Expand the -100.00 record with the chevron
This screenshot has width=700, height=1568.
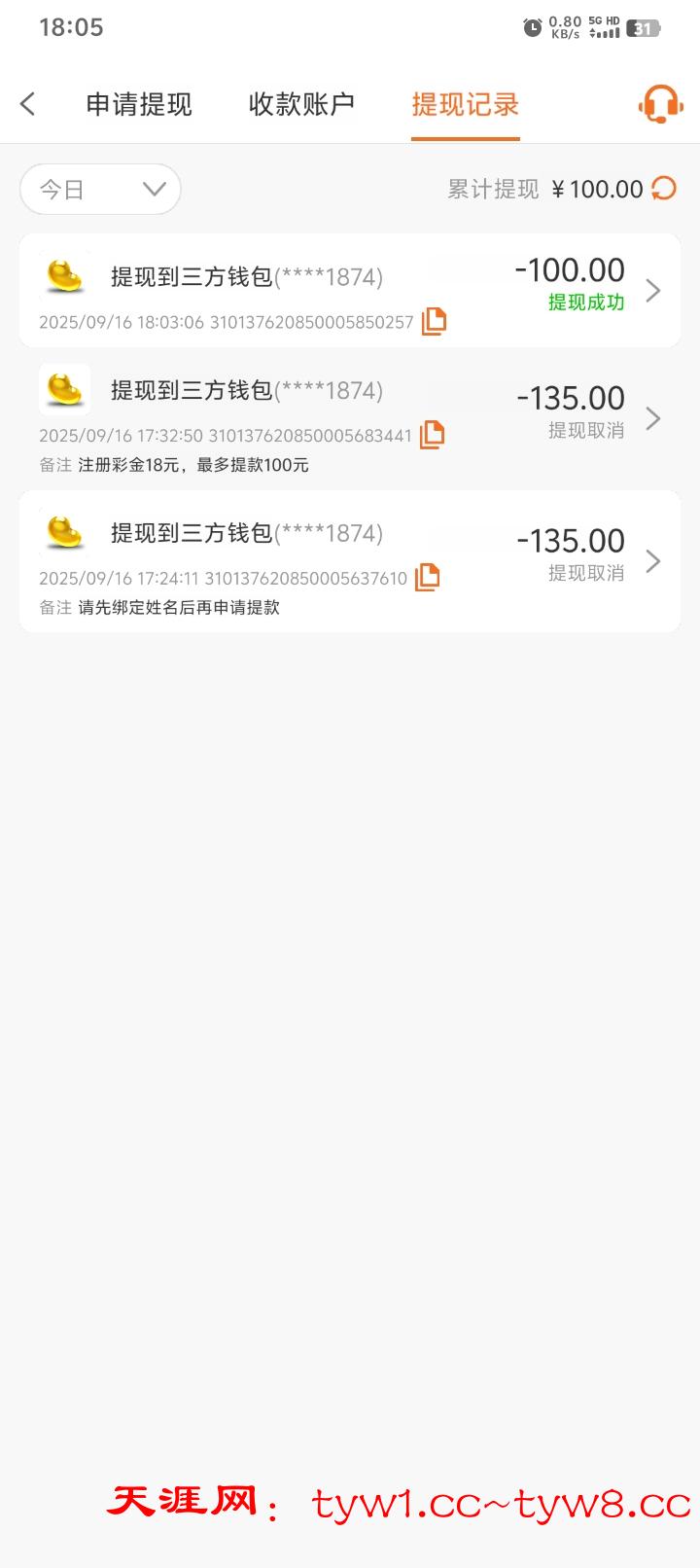click(x=653, y=290)
